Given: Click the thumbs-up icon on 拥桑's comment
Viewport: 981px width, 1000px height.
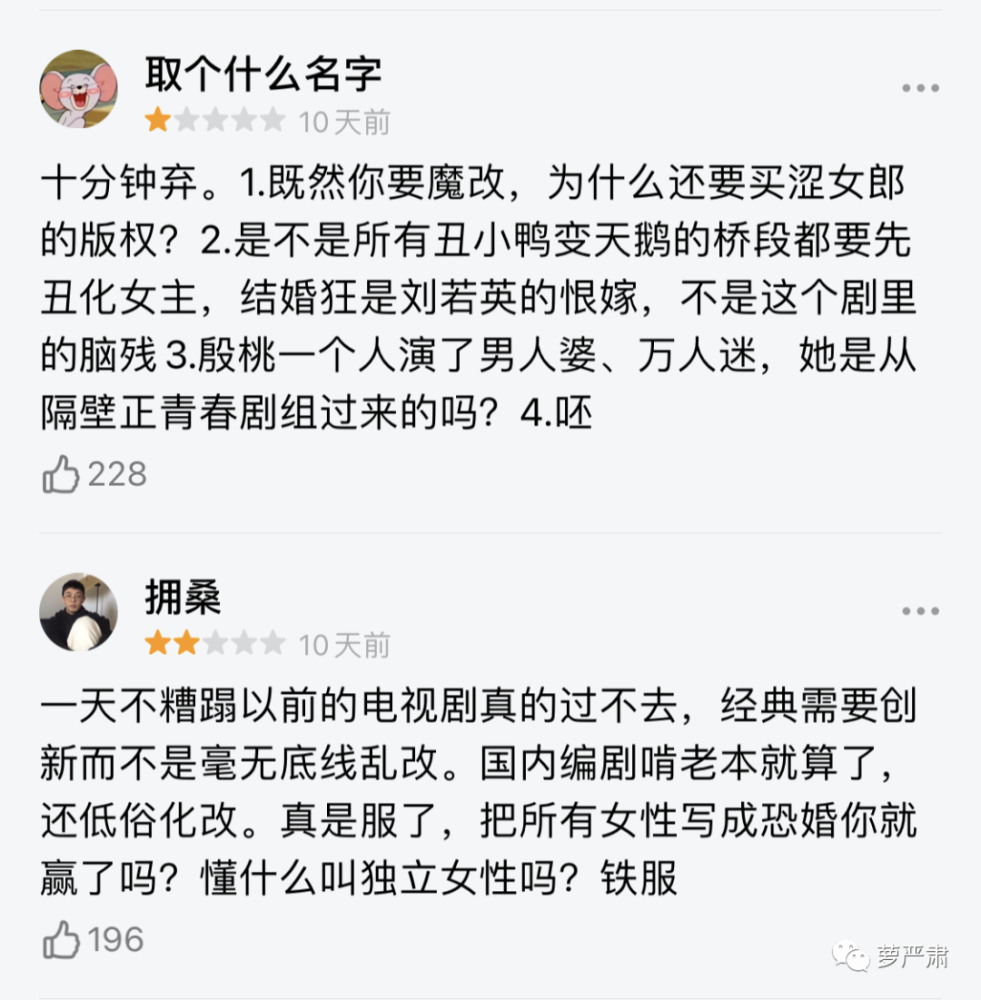Looking at the screenshot, I should [62, 940].
